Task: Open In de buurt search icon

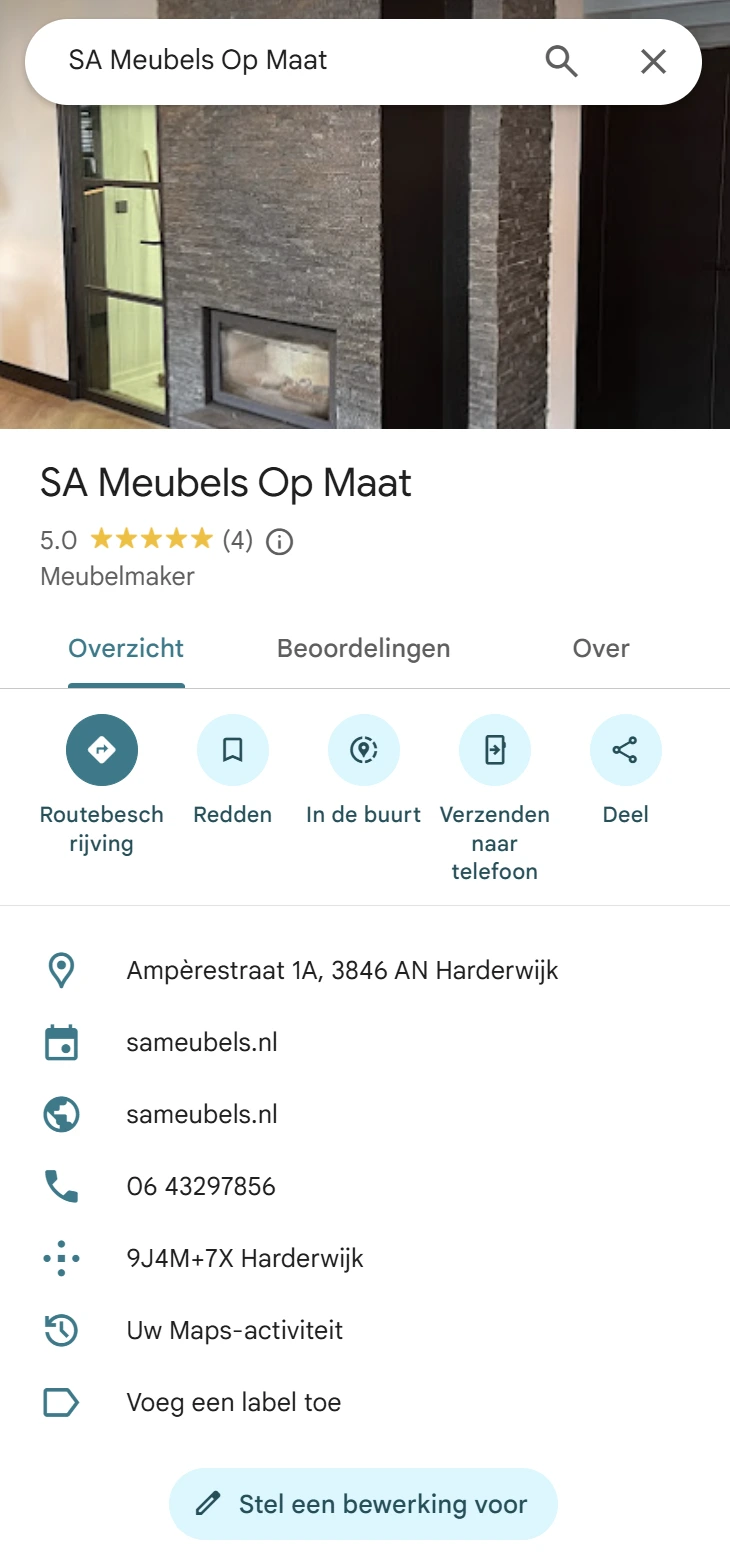Action: pyautogui.click(x=364, y=749)
